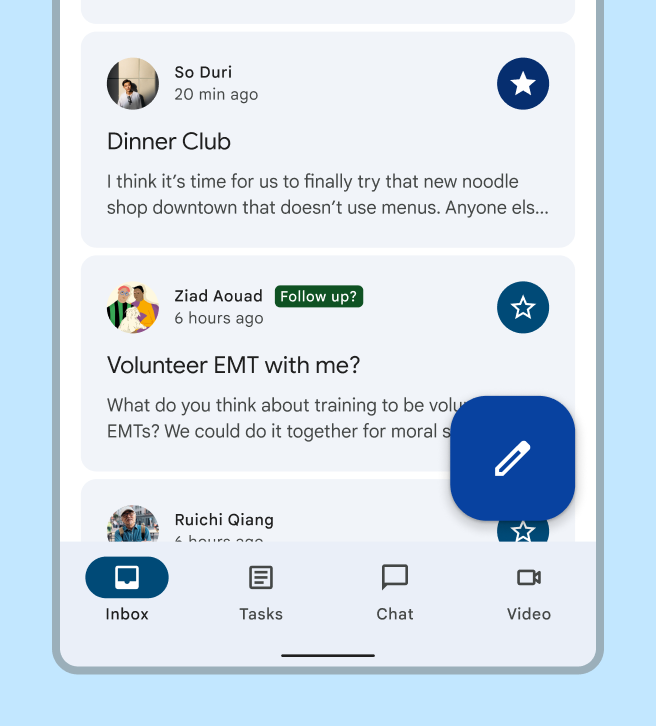
Task: Switch to the Tasks tab
Action: tap(260, 591)
